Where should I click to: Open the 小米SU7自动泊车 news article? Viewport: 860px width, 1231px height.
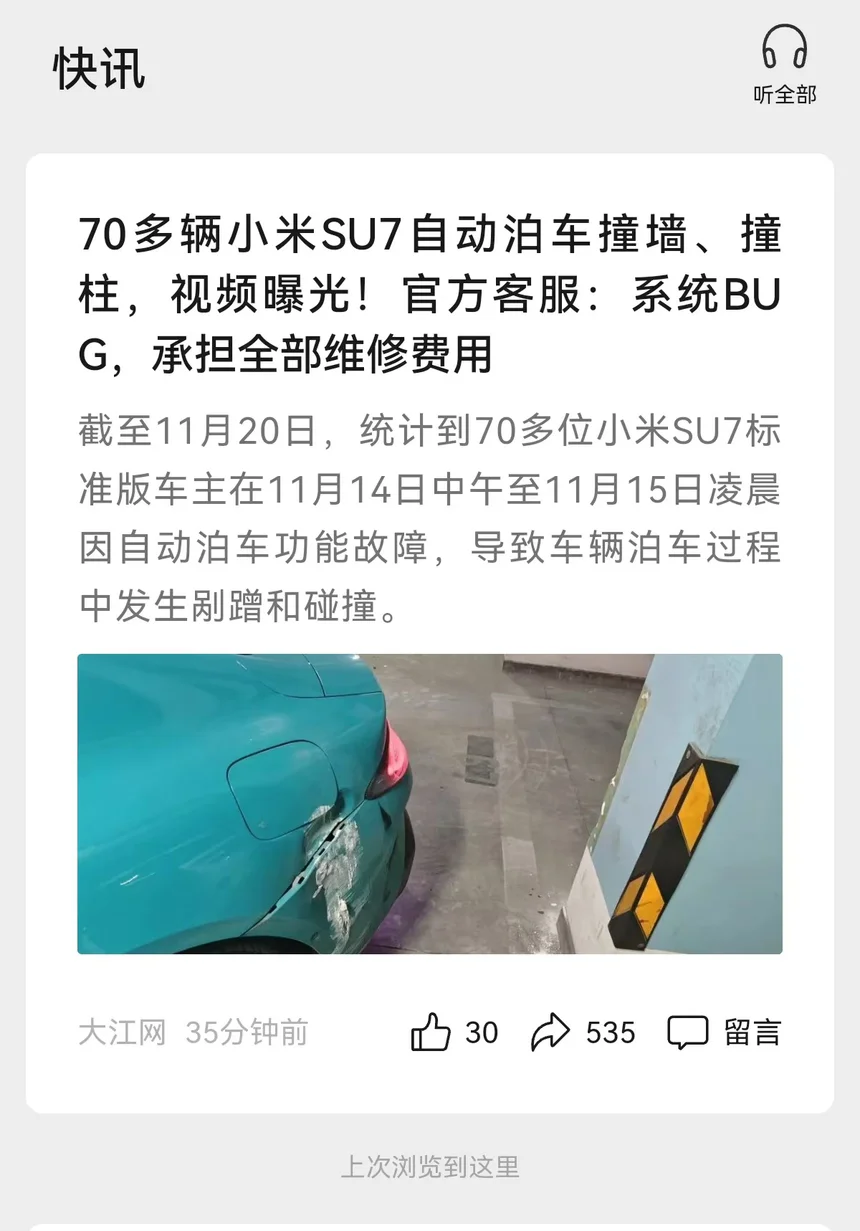(x=430, y=295)
